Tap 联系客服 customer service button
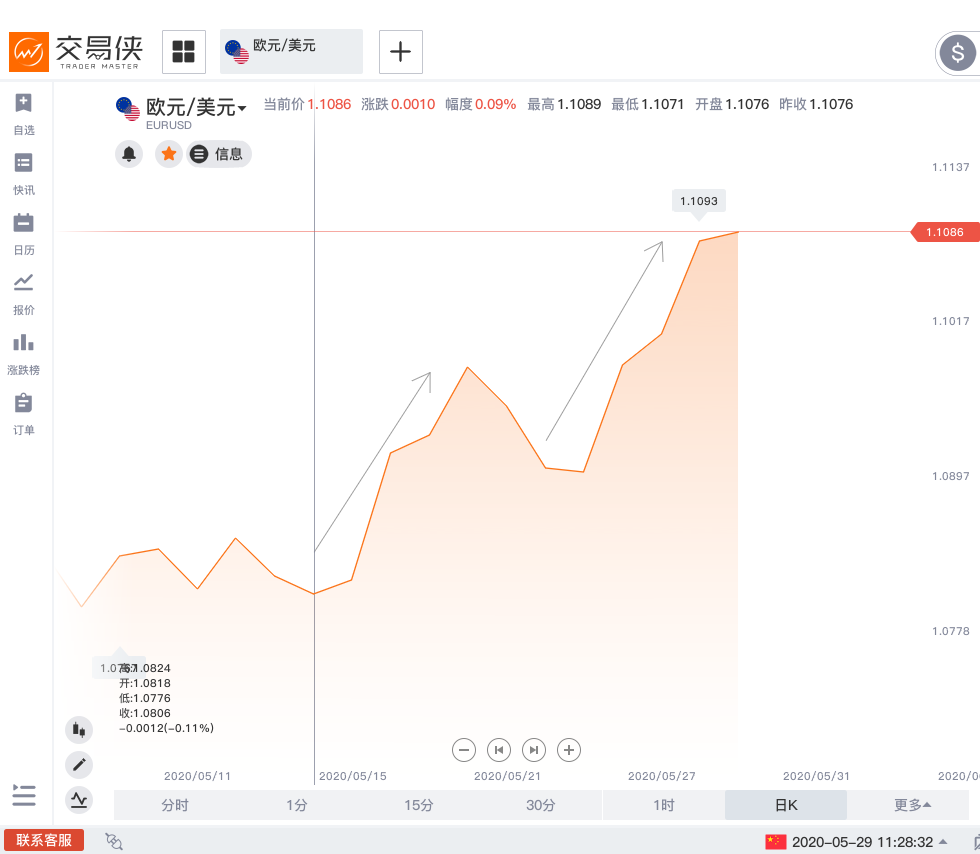This screenshot has height=854, width=980. 44,841
